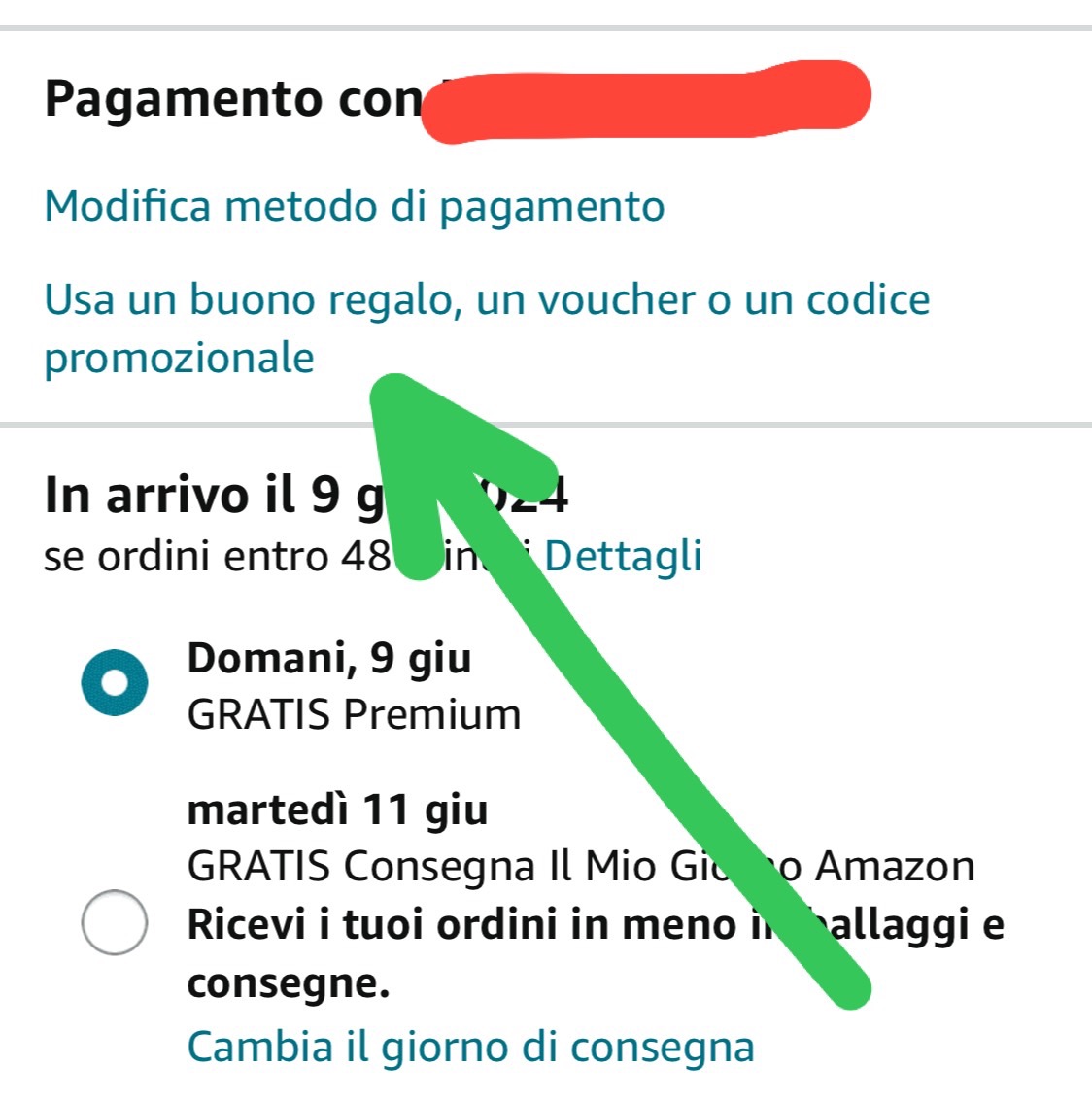Open delivery Dettagli link

point(623,557)
